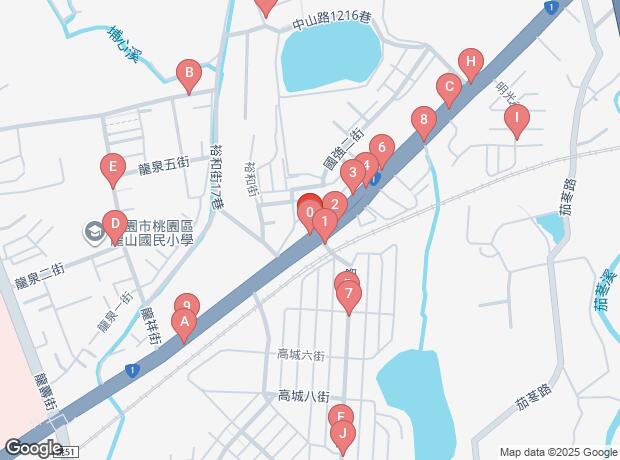Tap marker E by 龍泉五街

click(113, 170)
